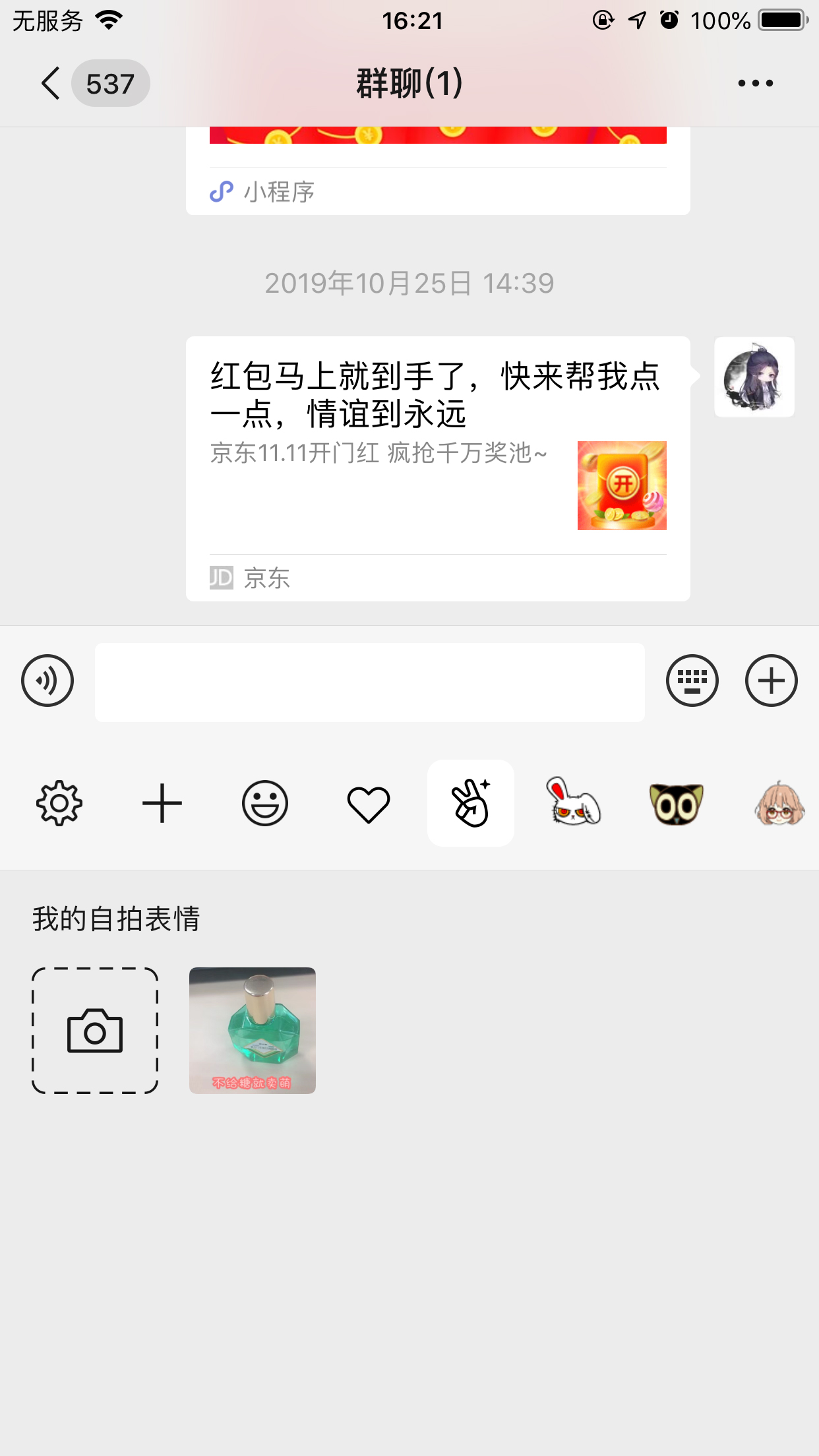Open the default smiley emoji tab

pos(264,802)
